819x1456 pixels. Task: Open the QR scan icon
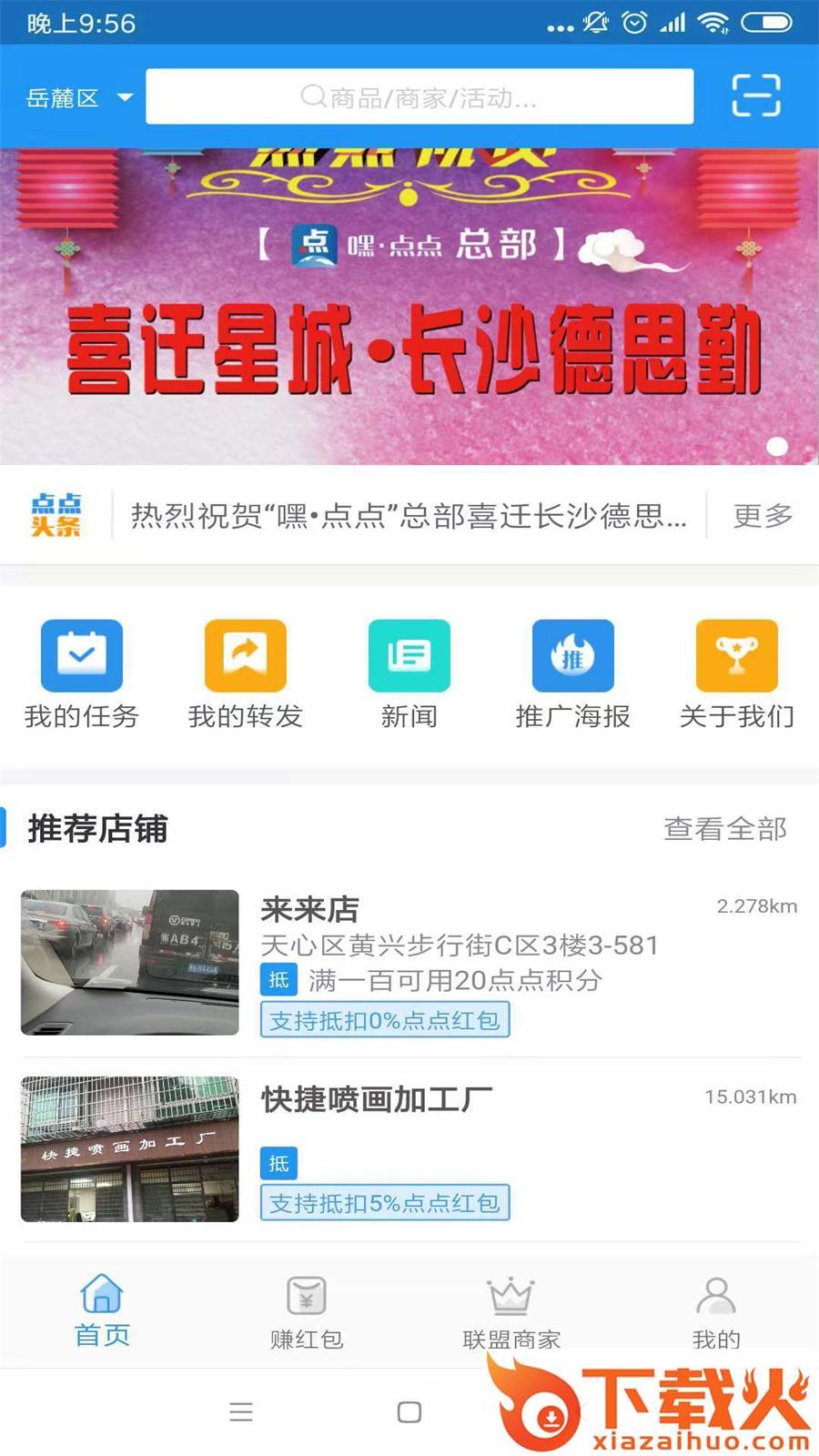pos(755,96)
